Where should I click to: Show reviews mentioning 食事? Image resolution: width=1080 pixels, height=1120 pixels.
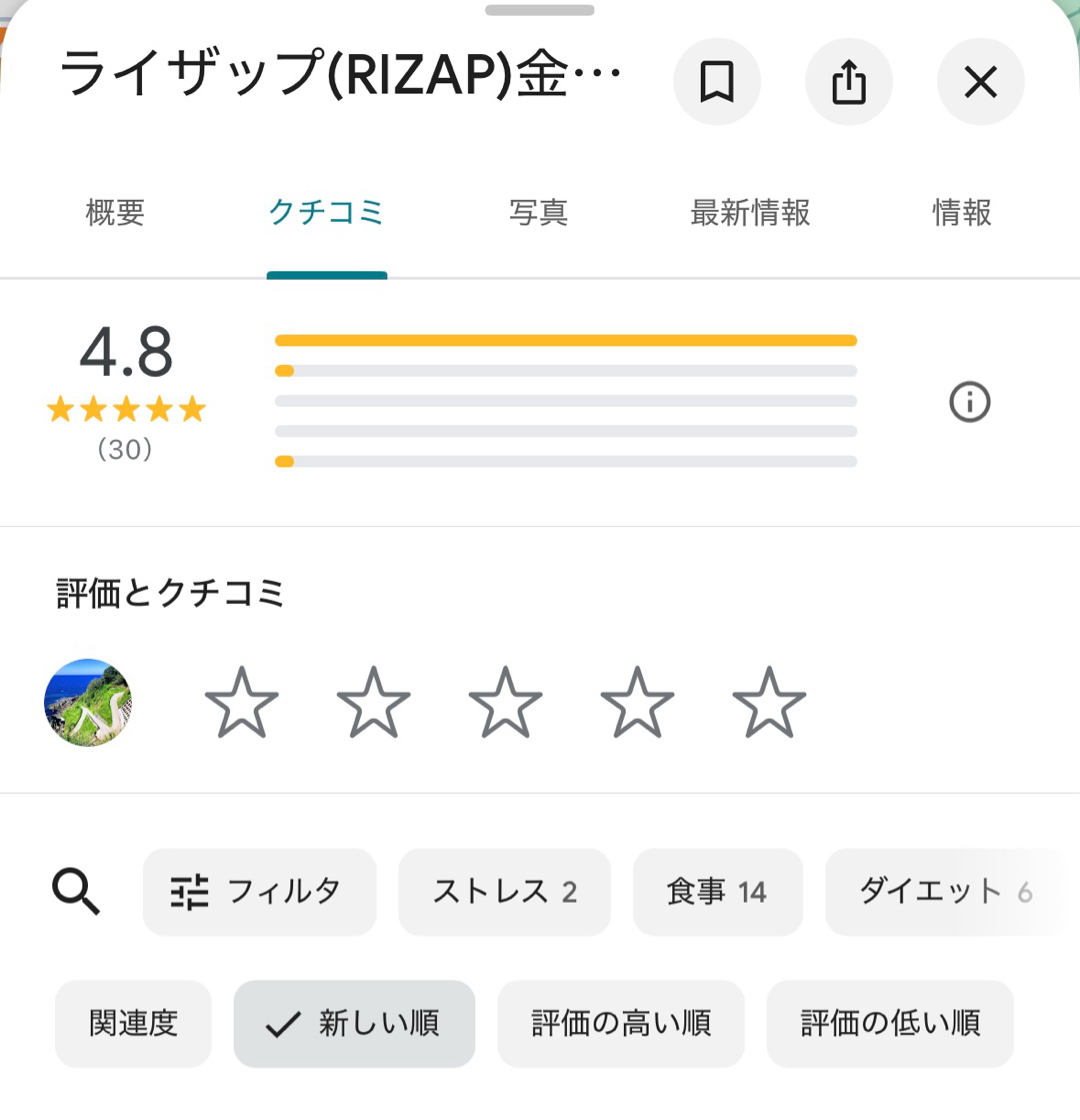(x=717, y=891)
